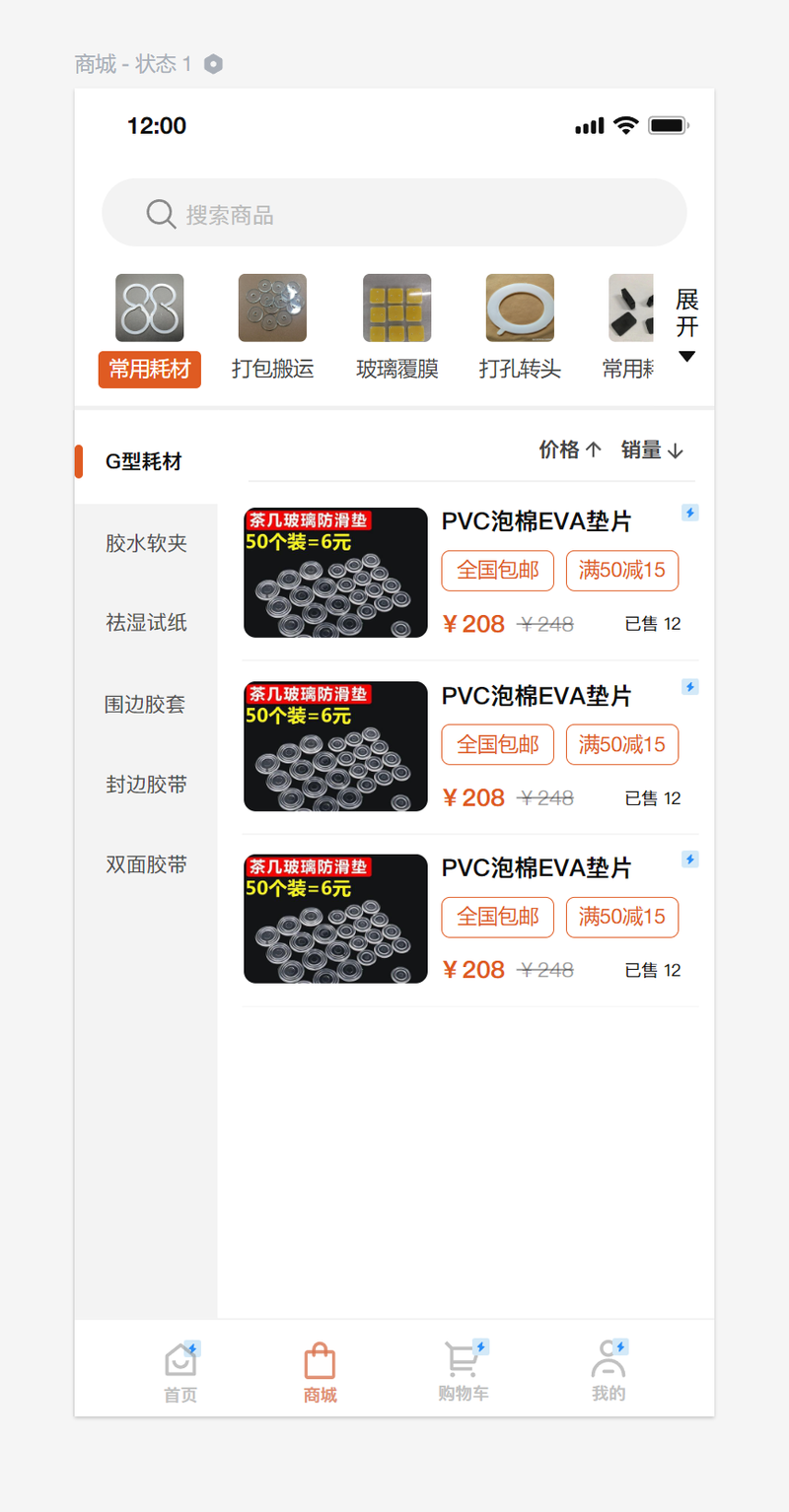Open the 封边胶带 subcategory
The height and width of the screenshot is (1512, 789).
click(x=146, y=785)
